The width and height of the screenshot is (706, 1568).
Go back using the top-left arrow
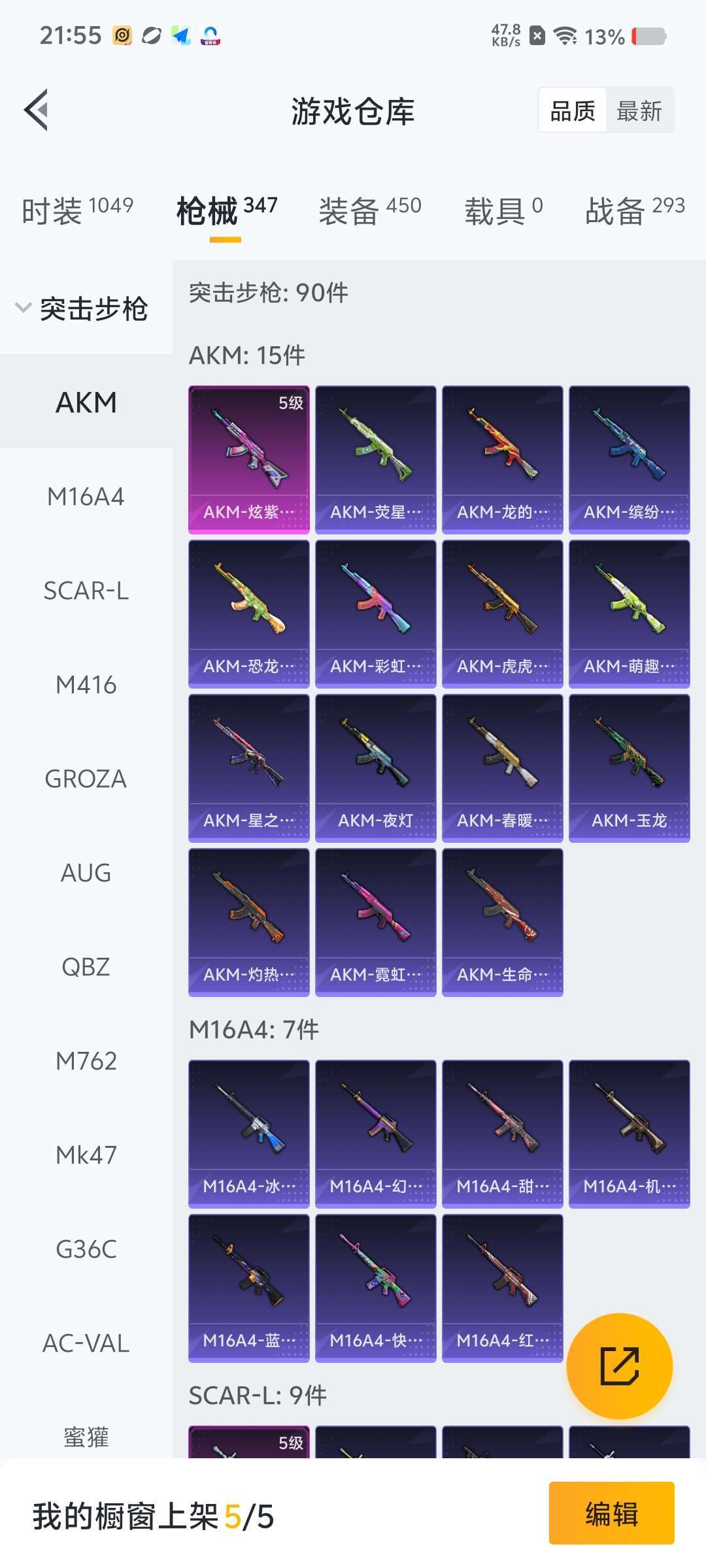[37, 110]
